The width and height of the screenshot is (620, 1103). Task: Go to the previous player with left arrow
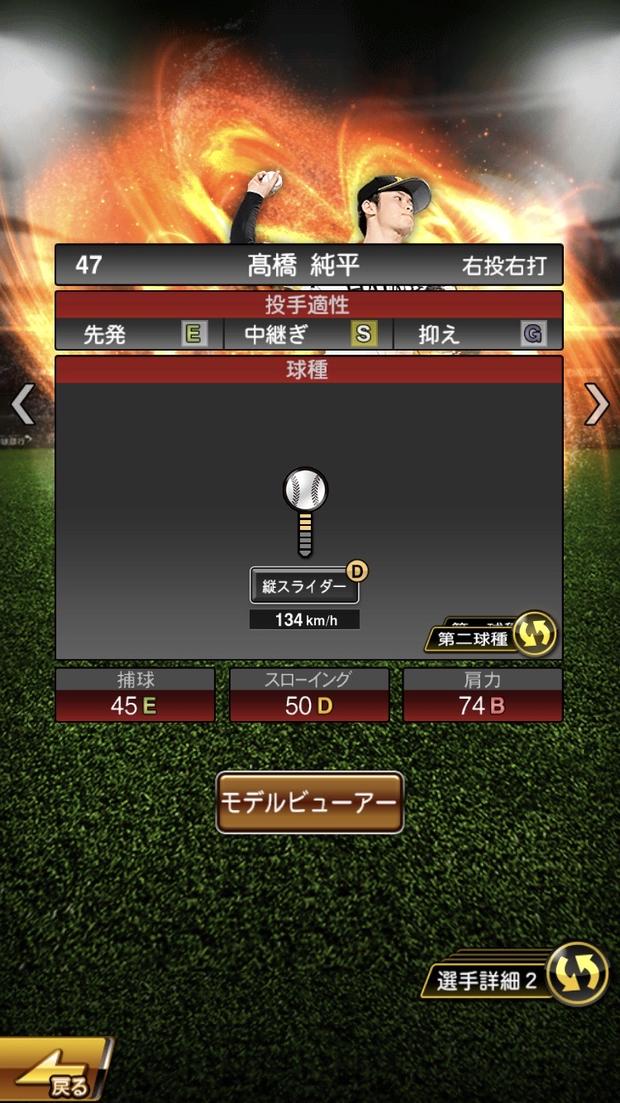(22, 404)
